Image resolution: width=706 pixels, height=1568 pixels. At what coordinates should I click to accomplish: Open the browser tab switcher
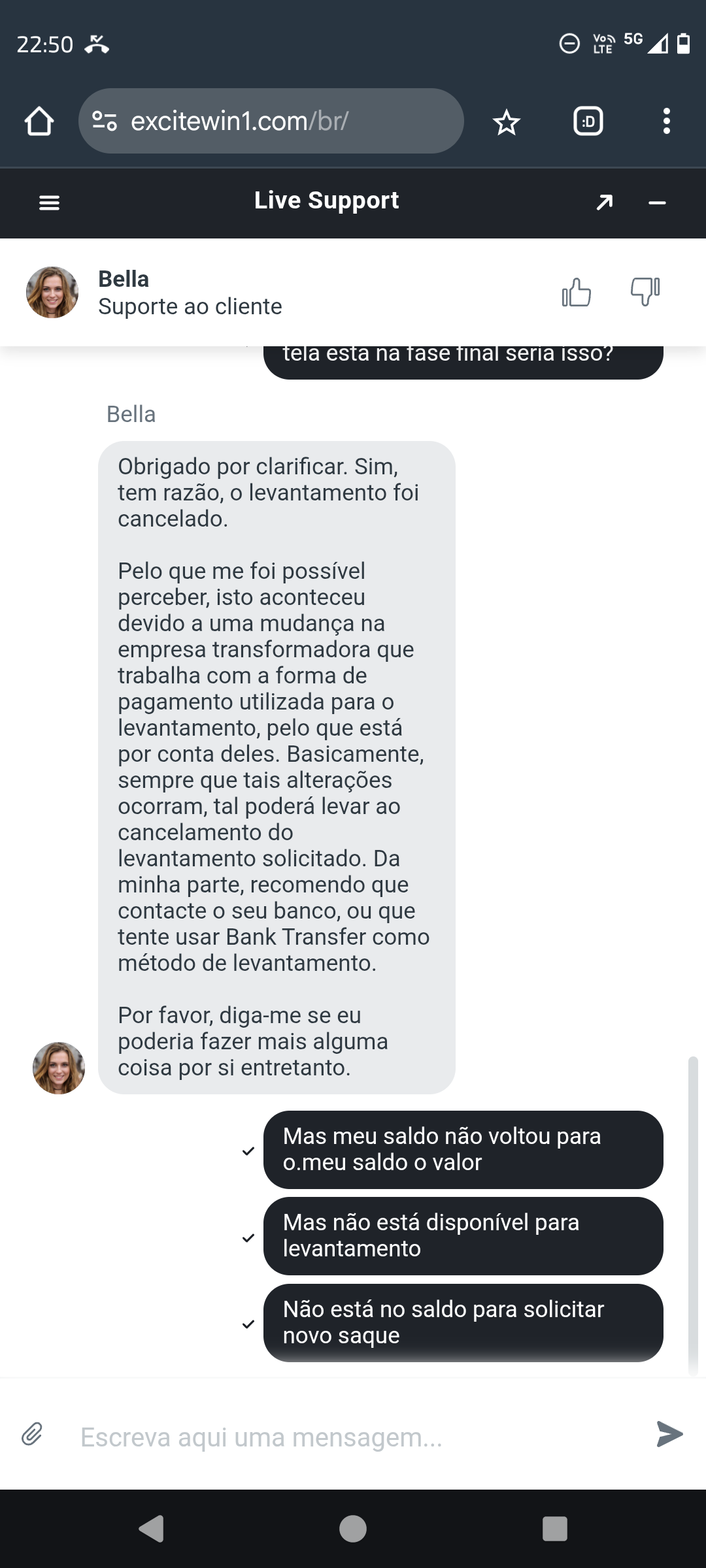pyautogui.click(x=588, y=122)
